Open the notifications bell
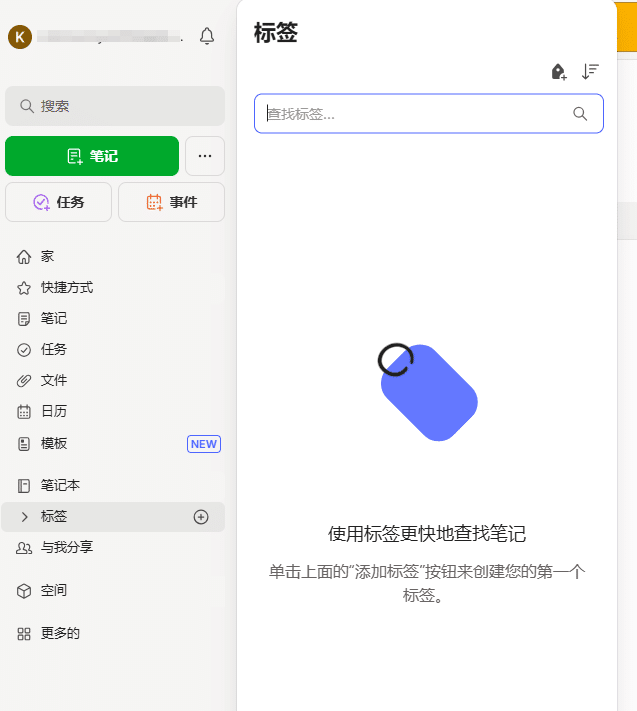This screenshot has height=711, width=637. 207,37
